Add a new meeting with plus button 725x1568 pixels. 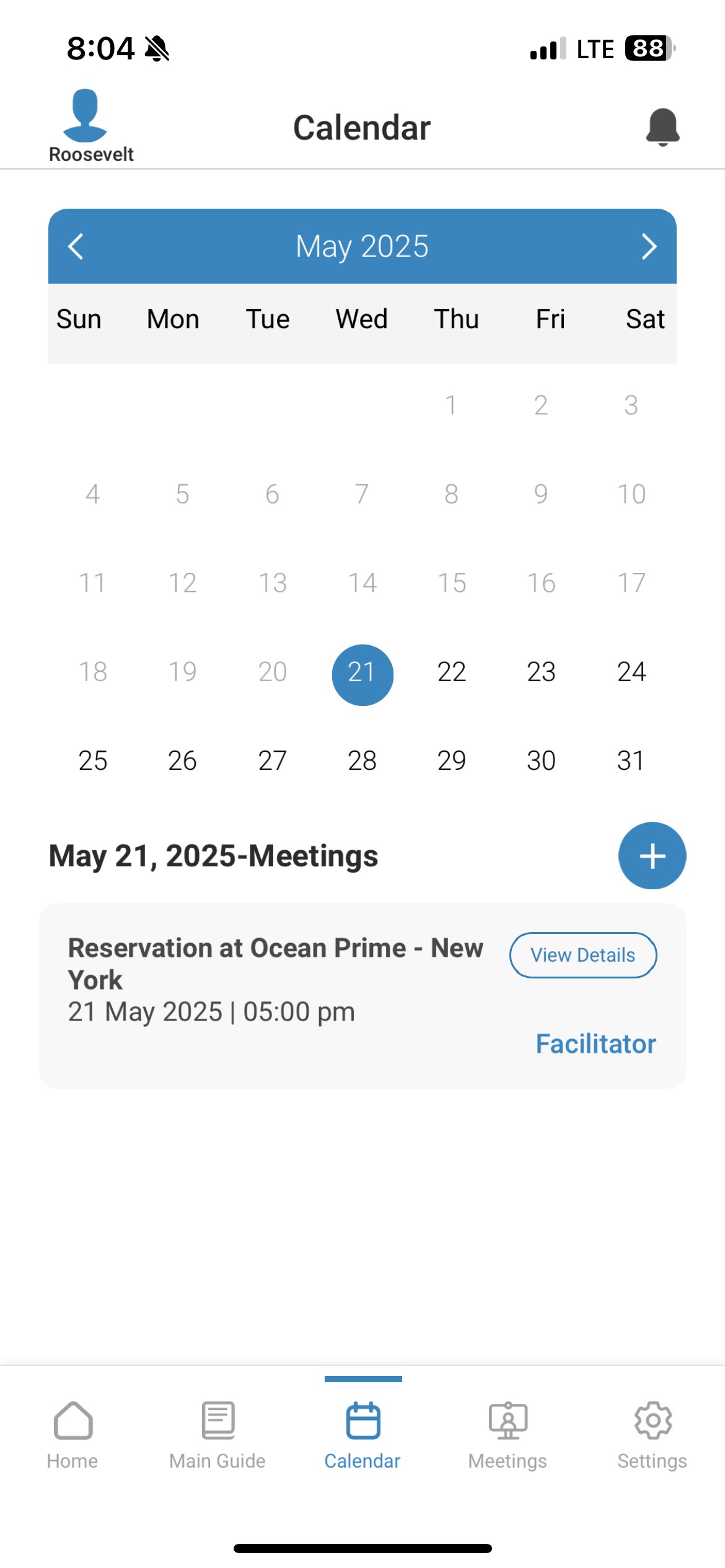652,856
